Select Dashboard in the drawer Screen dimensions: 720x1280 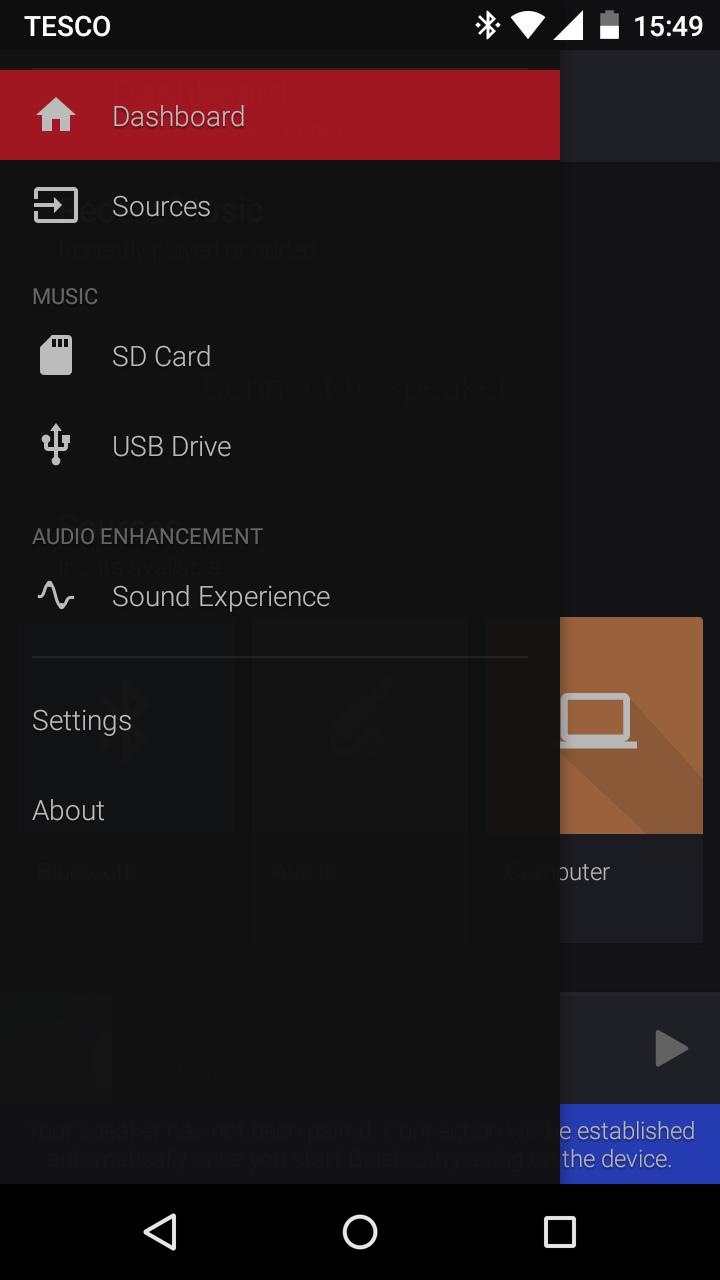pyautogui.click(x=280, y=115)
